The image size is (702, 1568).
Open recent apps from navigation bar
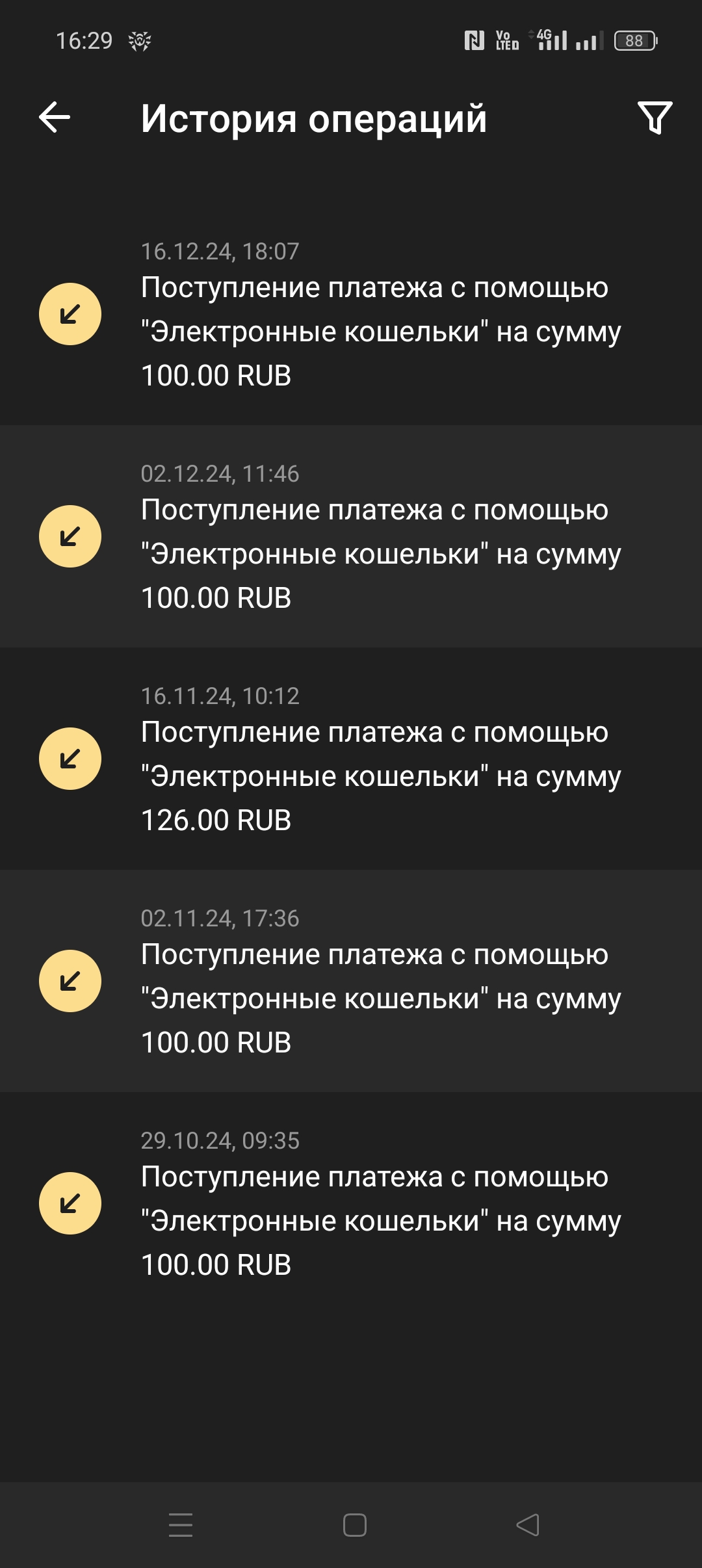click(x=181, y=1525)
